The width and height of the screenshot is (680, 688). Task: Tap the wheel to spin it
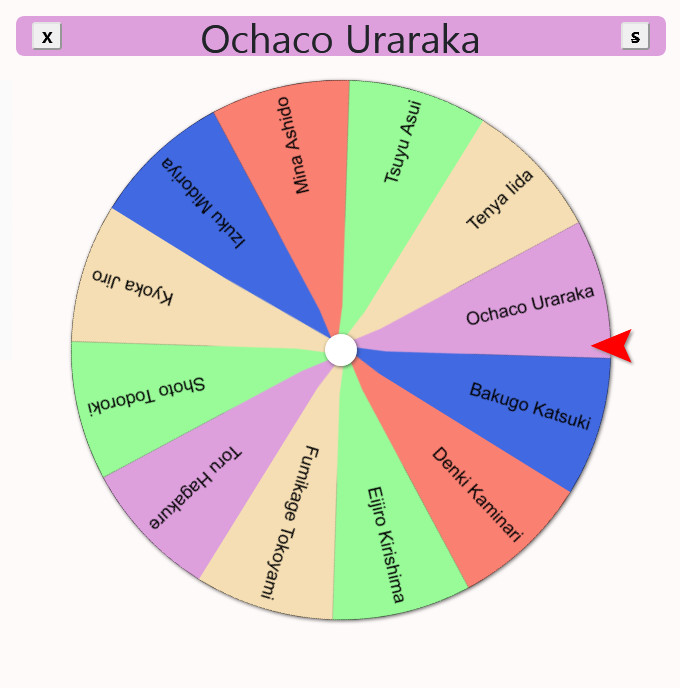coord(341,350)
